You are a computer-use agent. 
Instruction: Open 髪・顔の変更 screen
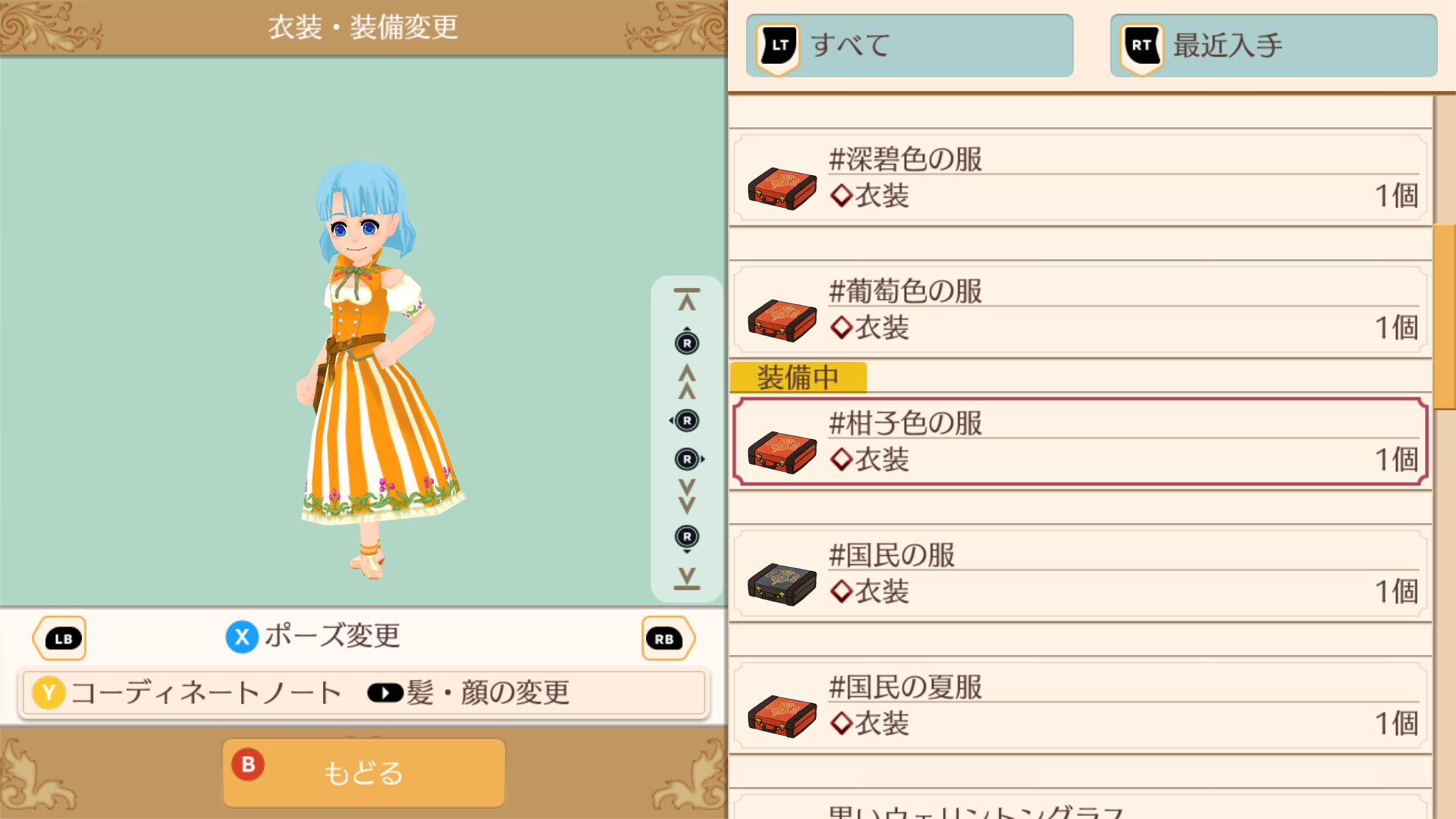(x=470, y=692)
